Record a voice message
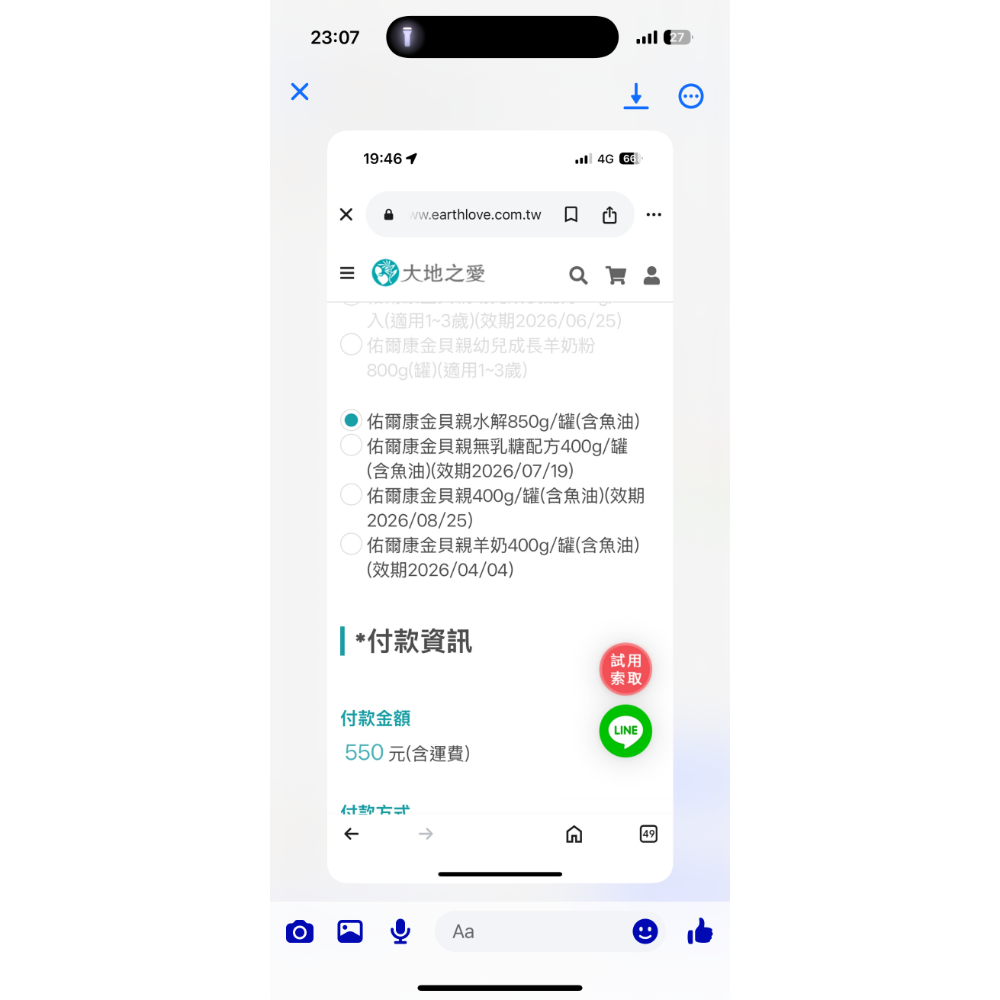 coord(400,932)
